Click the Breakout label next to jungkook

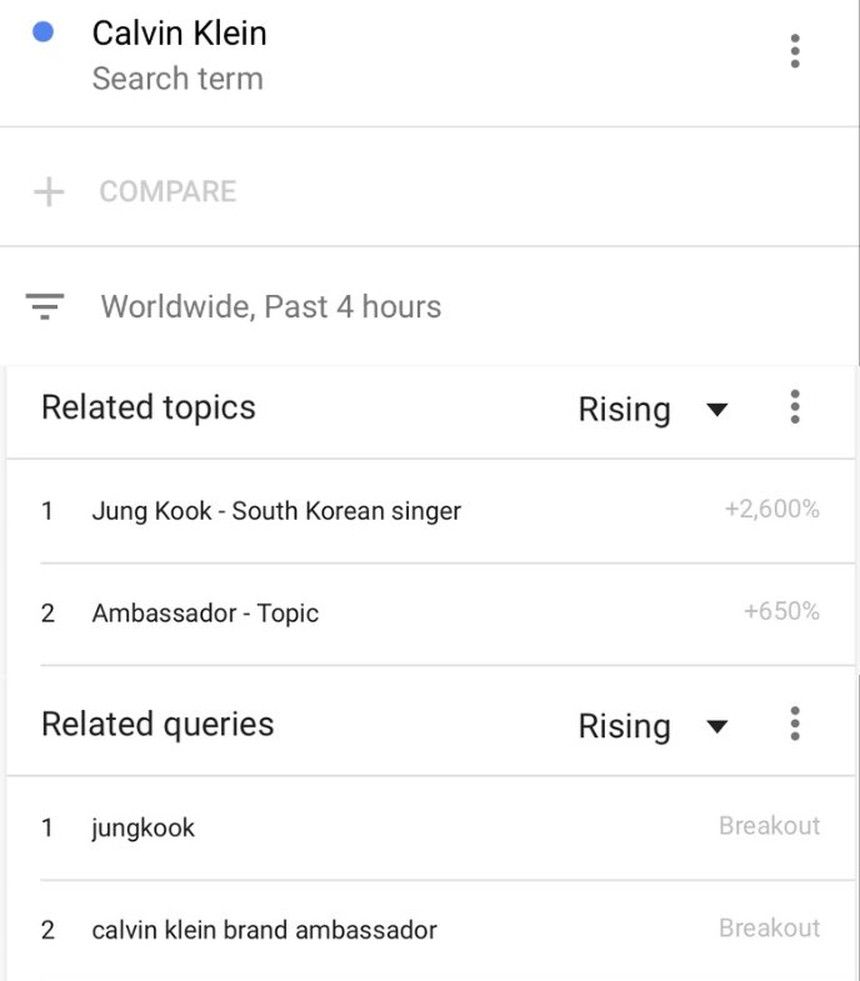pyautogui.click(x=770, y=825)
